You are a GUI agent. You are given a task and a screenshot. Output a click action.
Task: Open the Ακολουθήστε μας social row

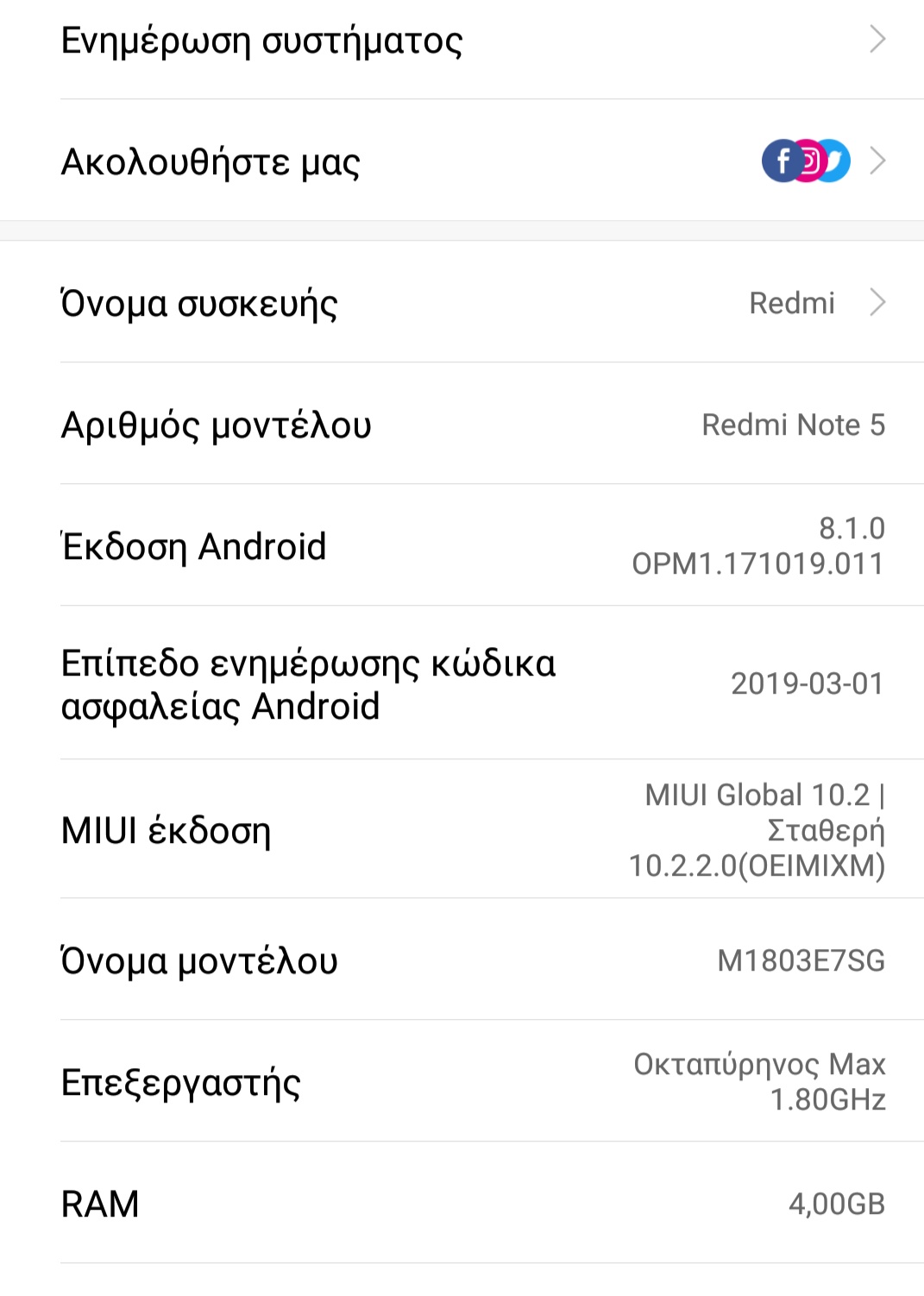pyautogui.click(x=462, y=161)
